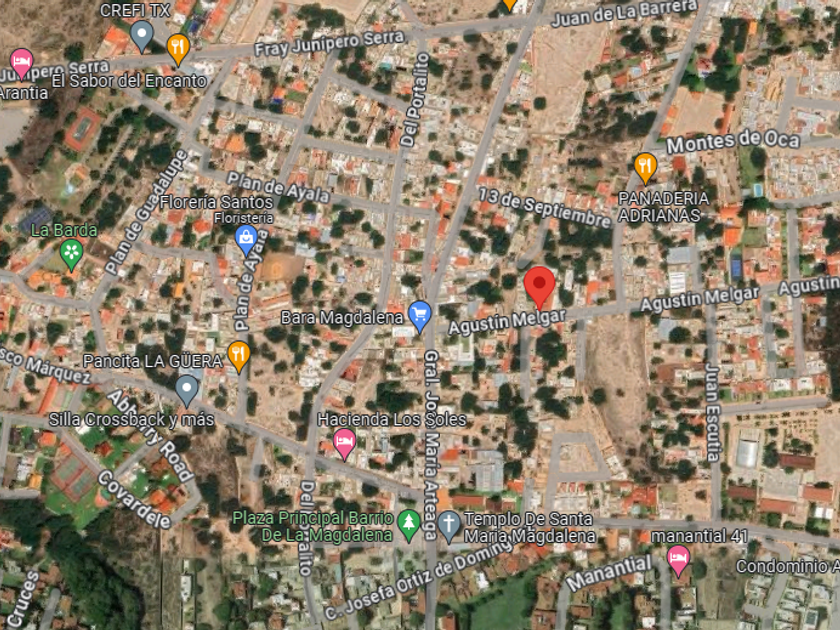This screenshot has height=630, width=840.
Task: Select the Silla Crossback y más pin
Action: click(x=187, y=389)
